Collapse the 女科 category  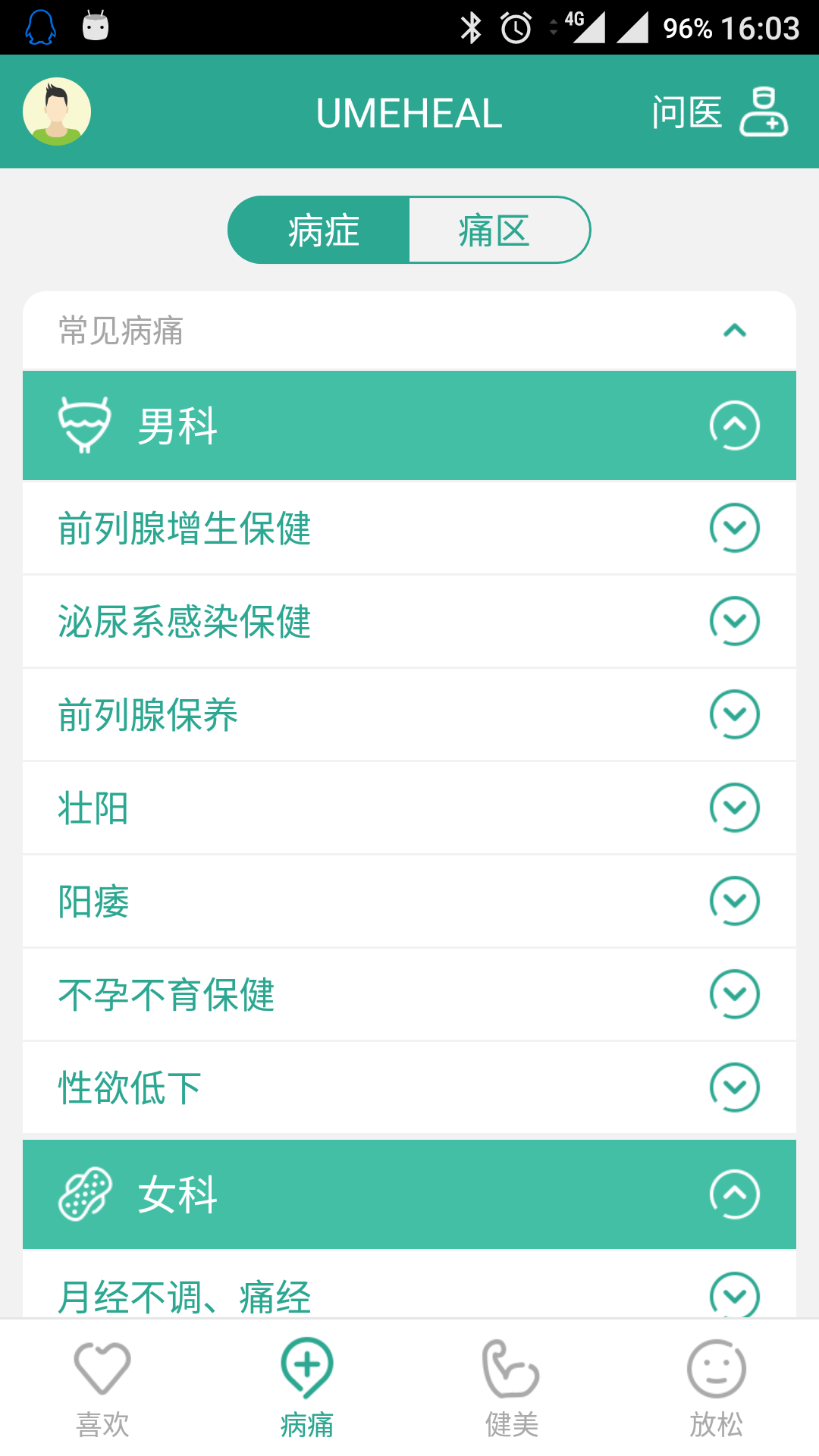pyautogui.click(x=734, y=1194)
